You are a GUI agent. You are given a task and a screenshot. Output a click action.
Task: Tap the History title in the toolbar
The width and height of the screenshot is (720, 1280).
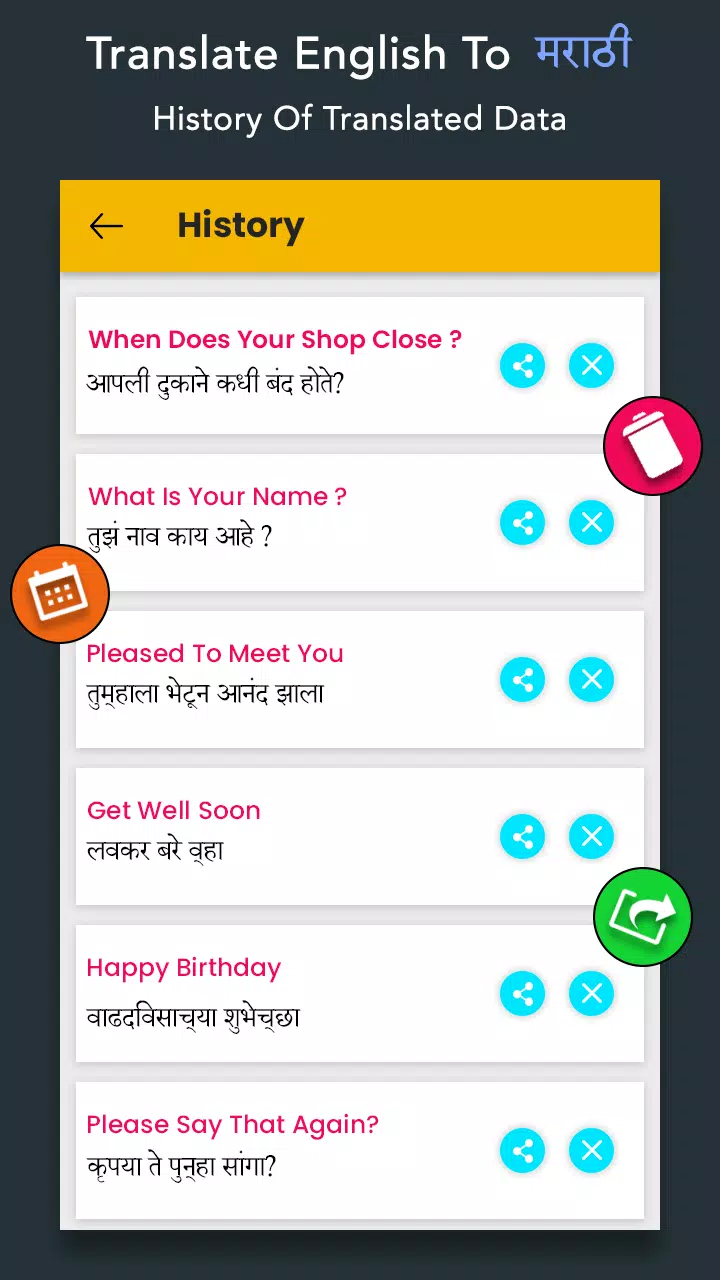click(x=240, y=225)
